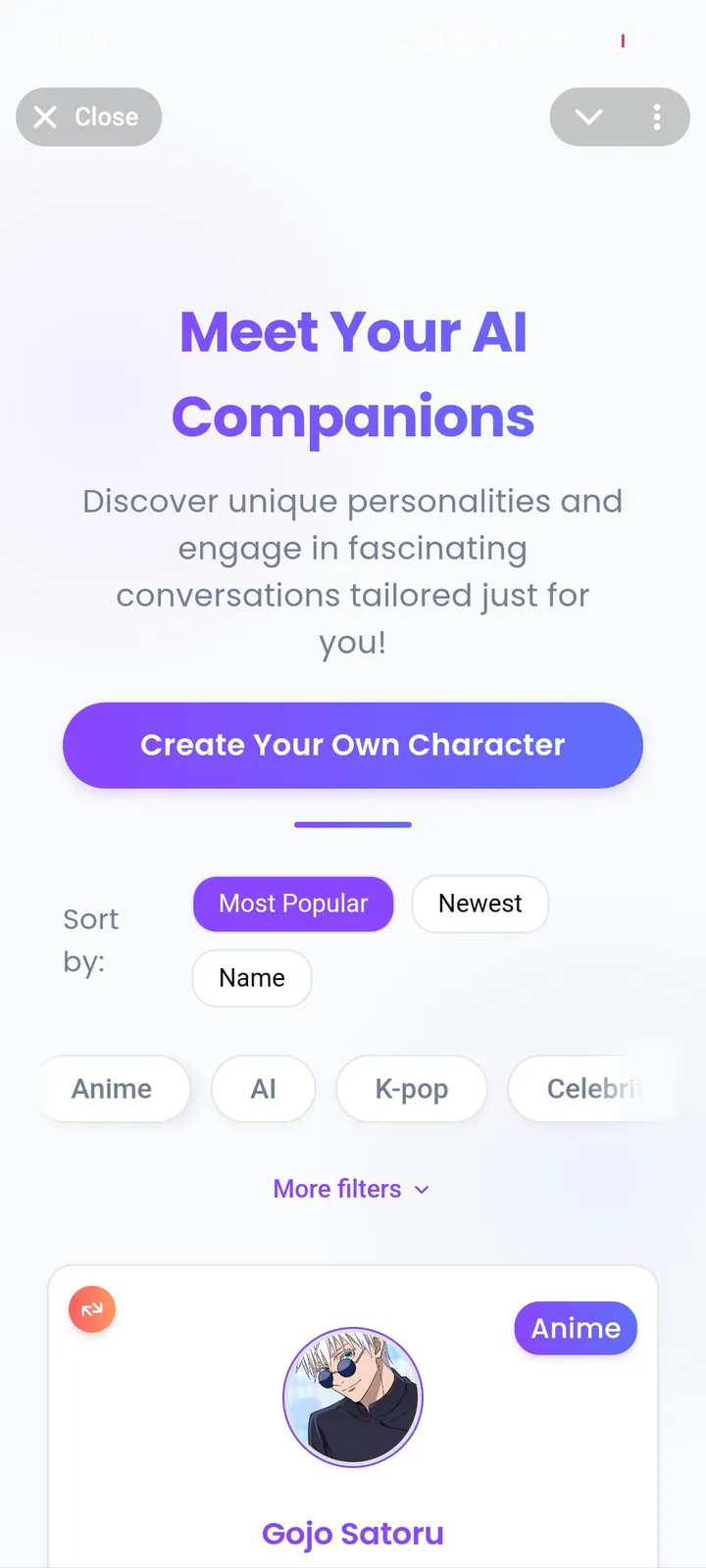Image resolution: width=706 pixels, height=1568 pixels.
Task: Click the Anime badge on Gojo's card
Action: [576, 1328]
